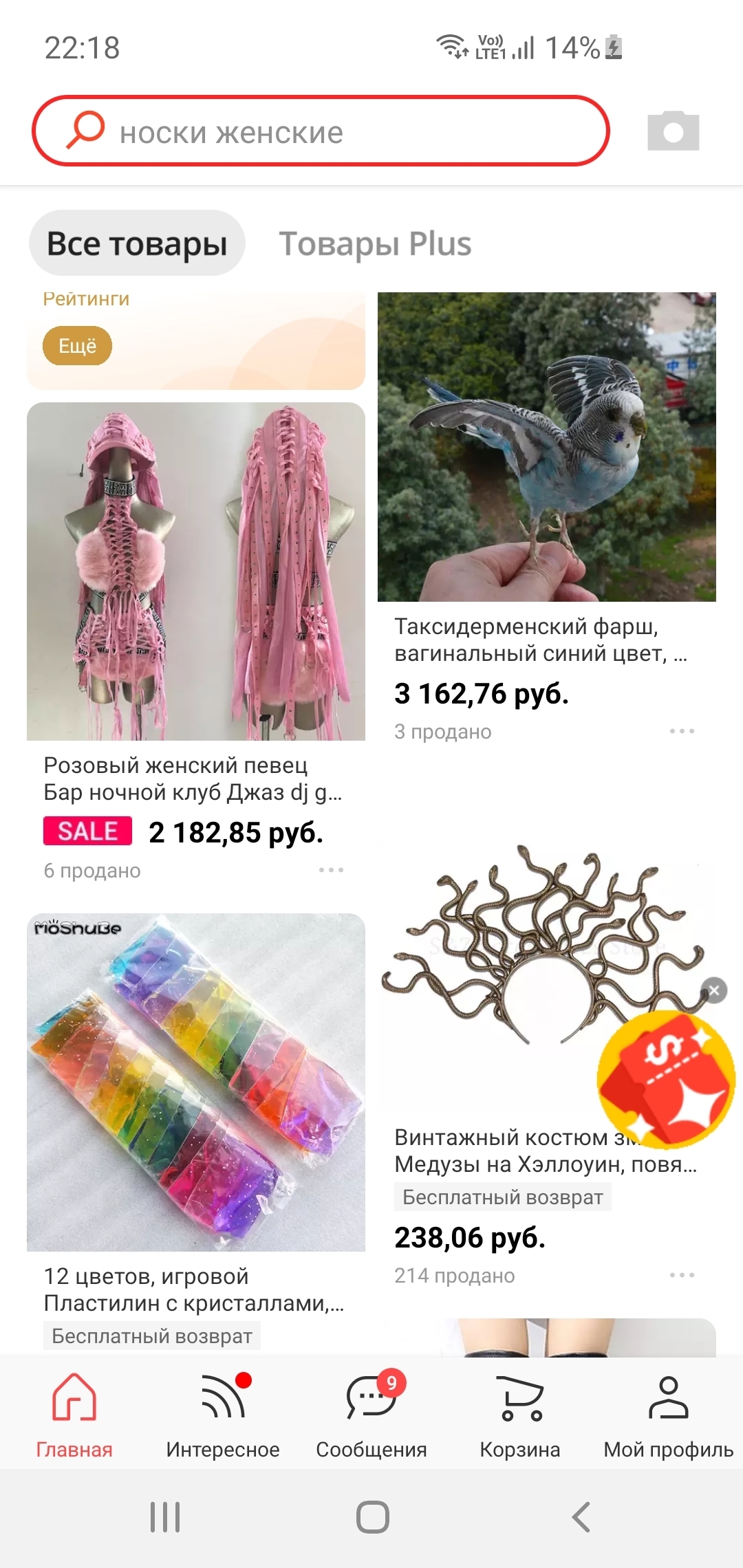Open camera image search
The width and height of the screenshot is (743, 1568).
(x=673, y=131)
